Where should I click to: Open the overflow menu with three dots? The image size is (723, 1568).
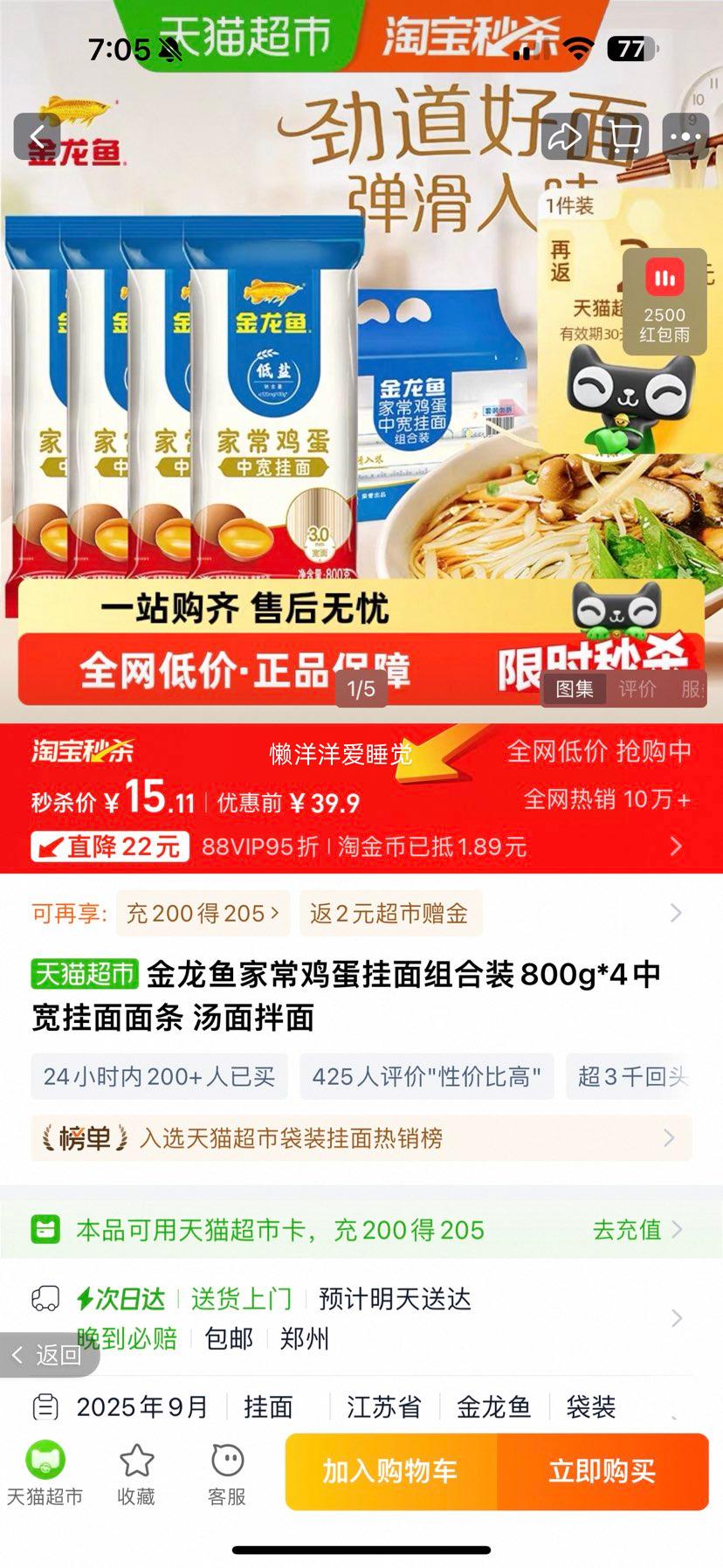[x=685, y=137]
